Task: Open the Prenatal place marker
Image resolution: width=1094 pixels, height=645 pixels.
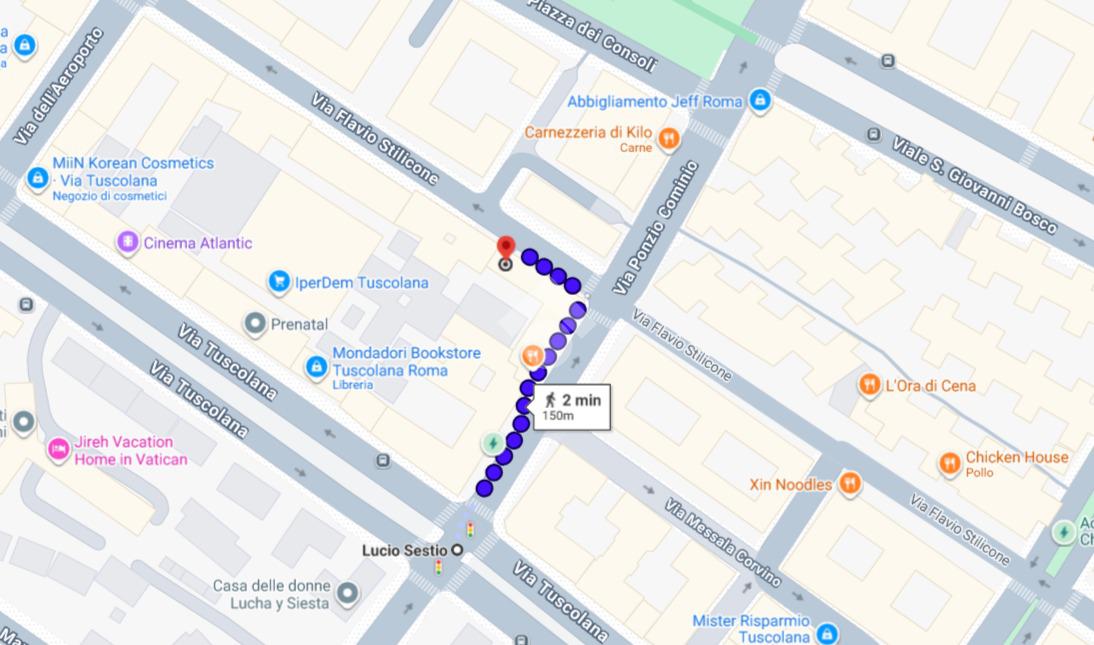Action: pyautogui.click(x=256, y=323)
